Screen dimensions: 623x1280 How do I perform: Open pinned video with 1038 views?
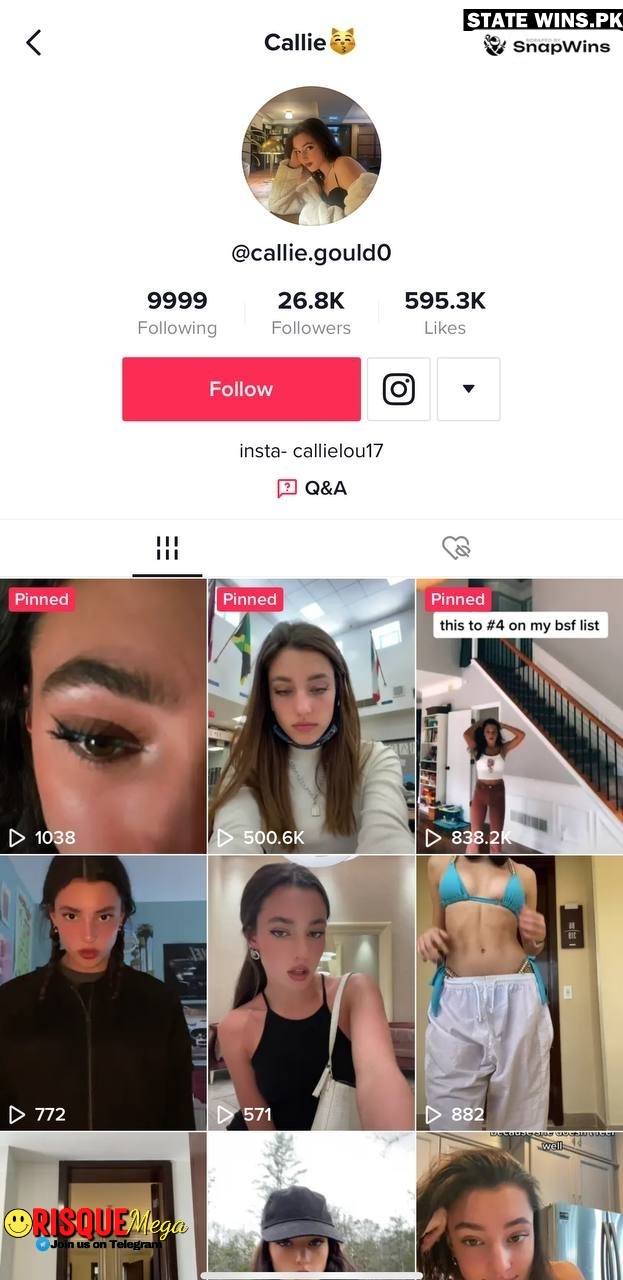tap(103, 715)
